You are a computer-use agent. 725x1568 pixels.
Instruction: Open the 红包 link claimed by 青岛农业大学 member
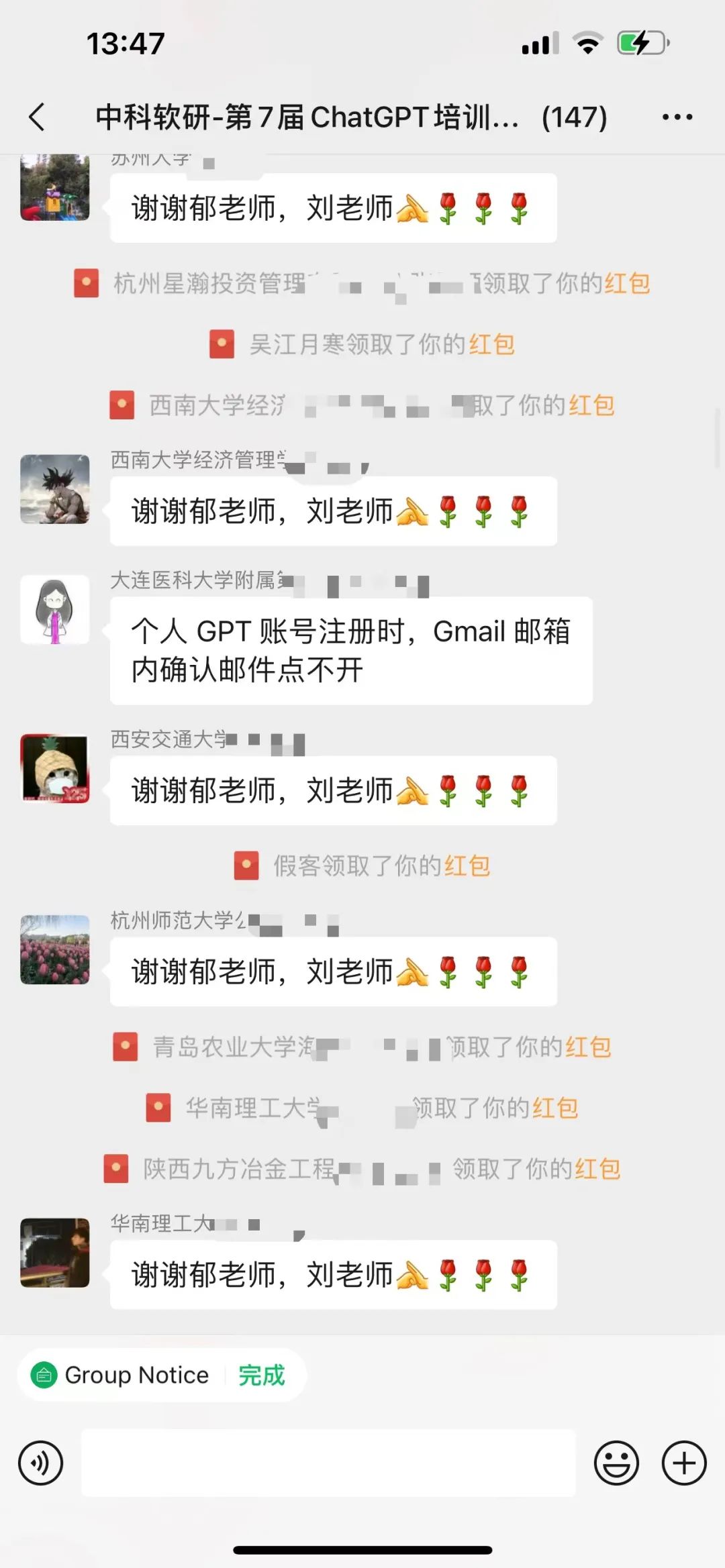click(x=591, y=1046)
